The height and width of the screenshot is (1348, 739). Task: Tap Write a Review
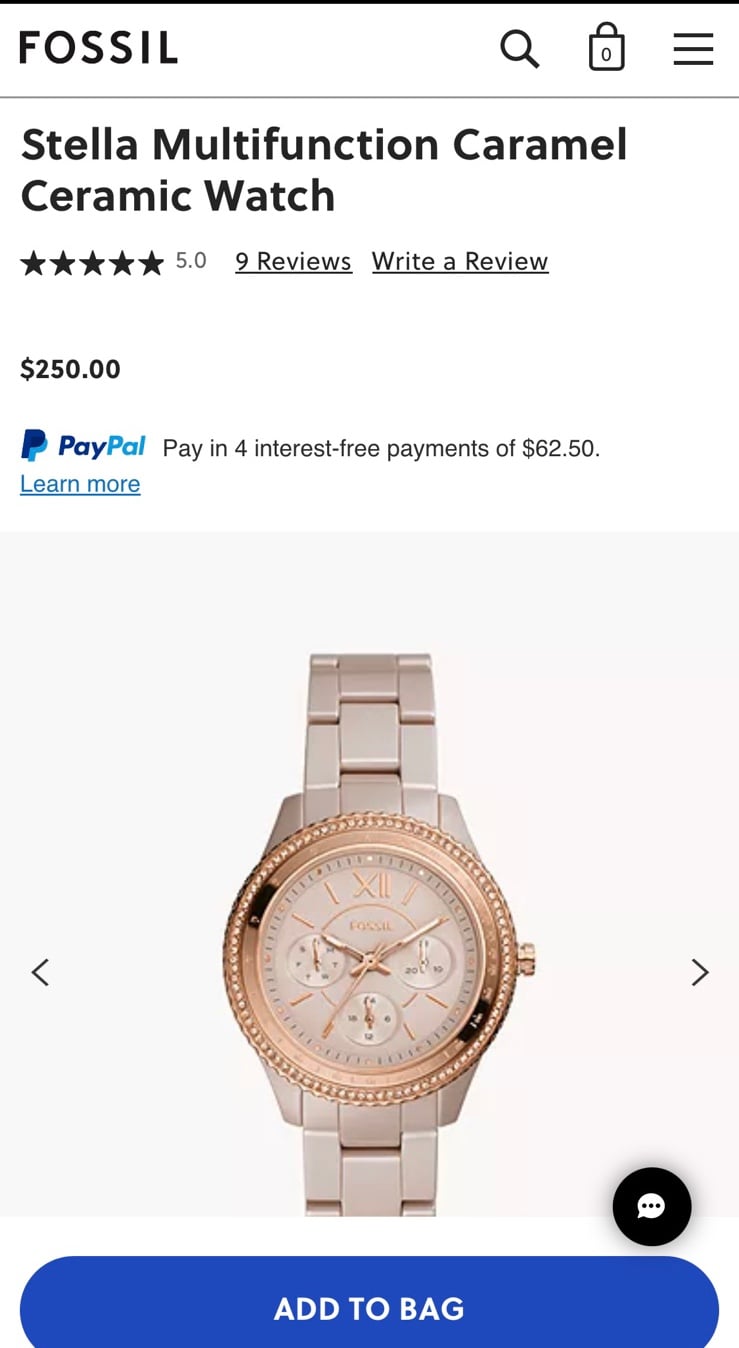pos(460,261)
